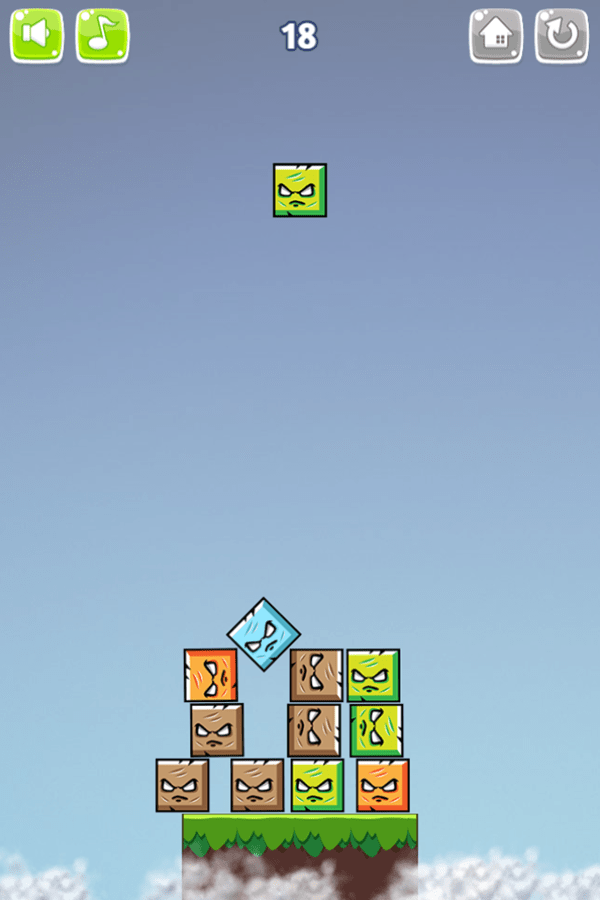Mute the sound effects
Image resolution: width=600 pixels, height=900 pixels.
click(37, 36)
